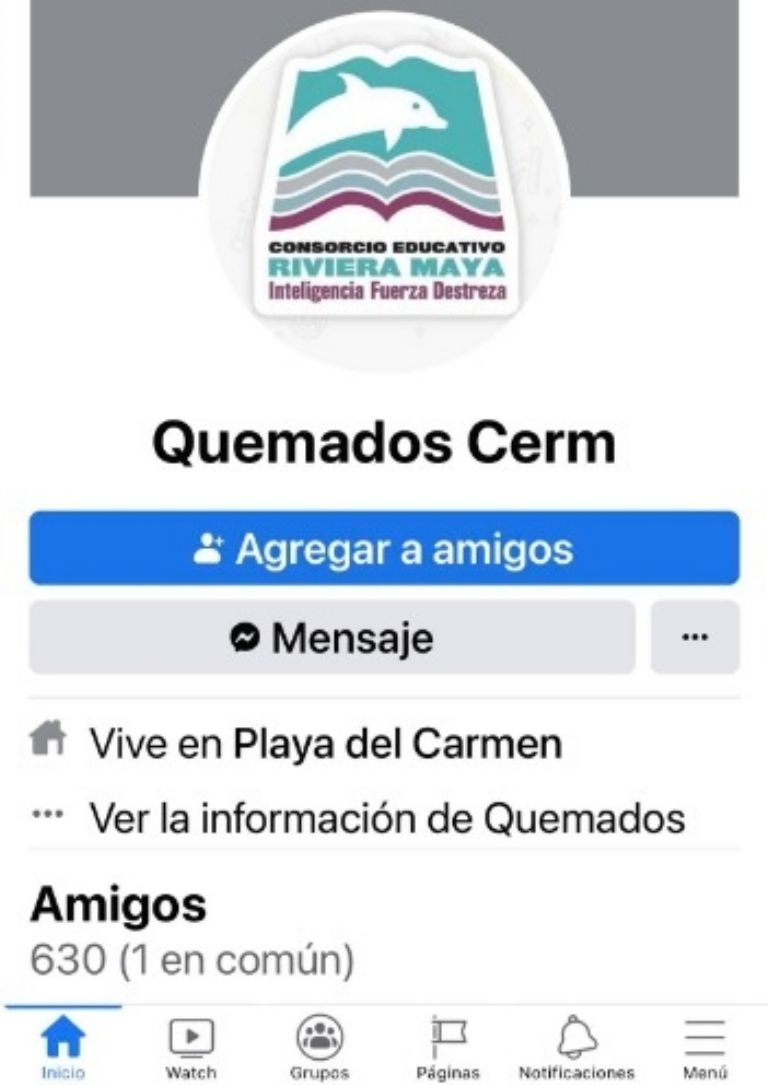Send a message via Mensaje button
This screenshot has width=768, height=1085.
point(332,637)
